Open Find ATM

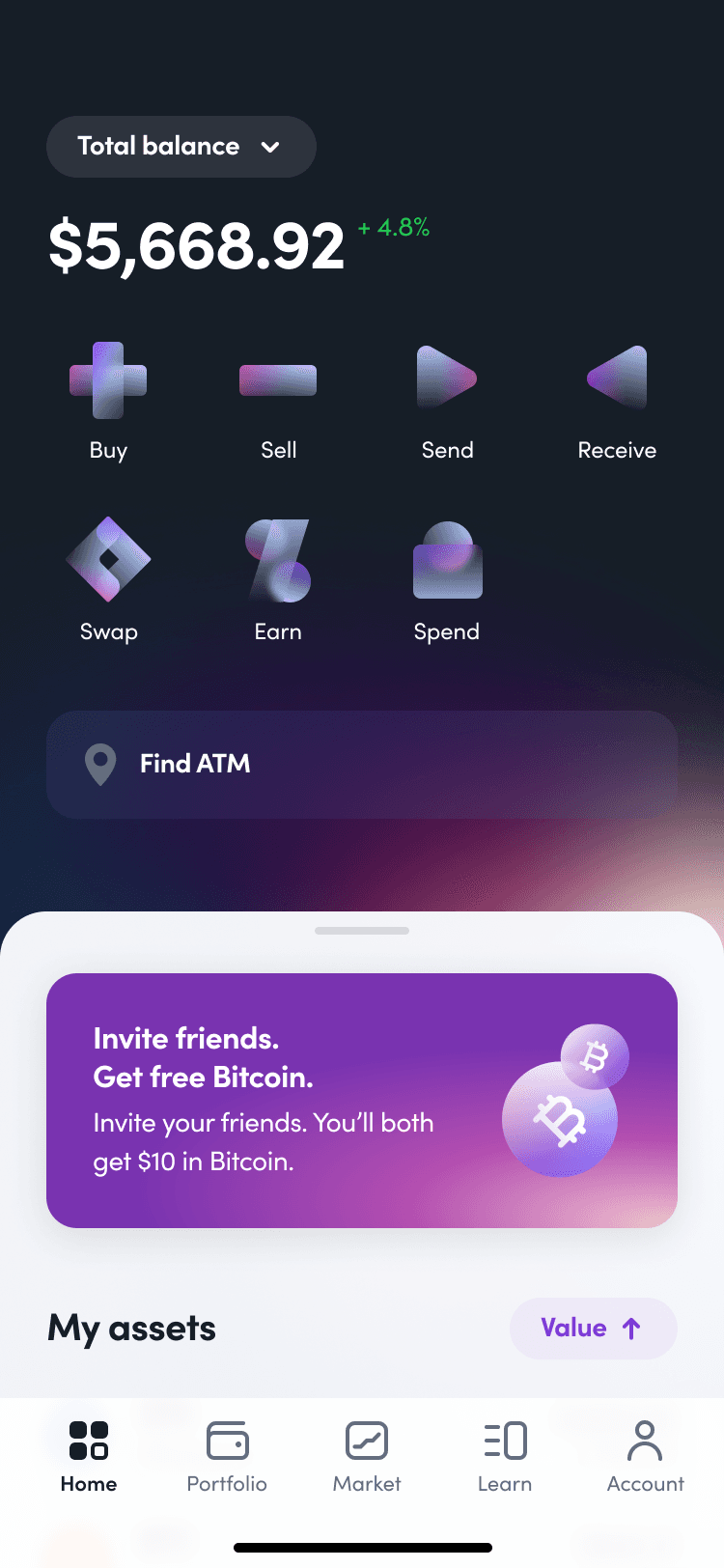tap(362, 765)
